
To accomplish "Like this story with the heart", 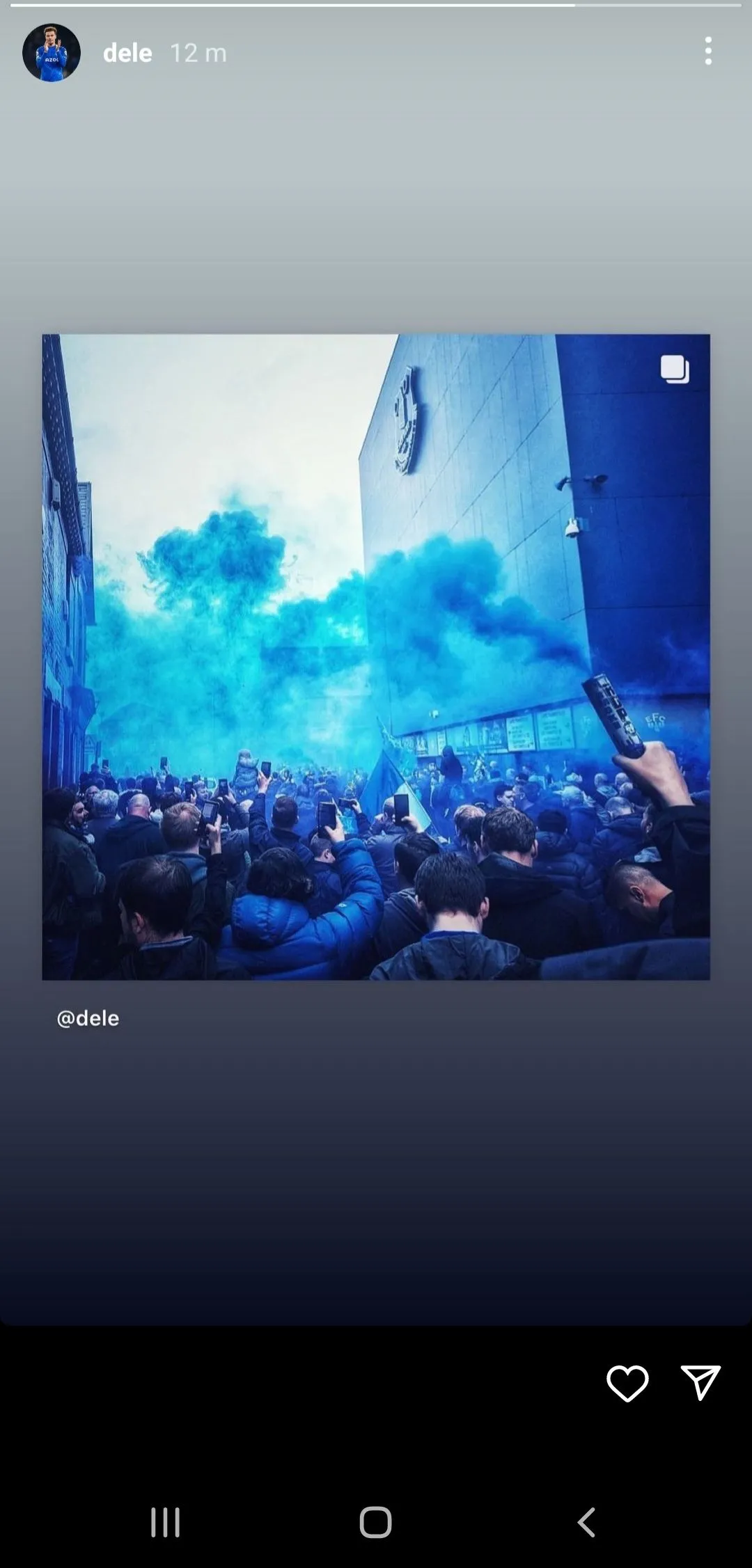I will click(x=627, y=1383).
